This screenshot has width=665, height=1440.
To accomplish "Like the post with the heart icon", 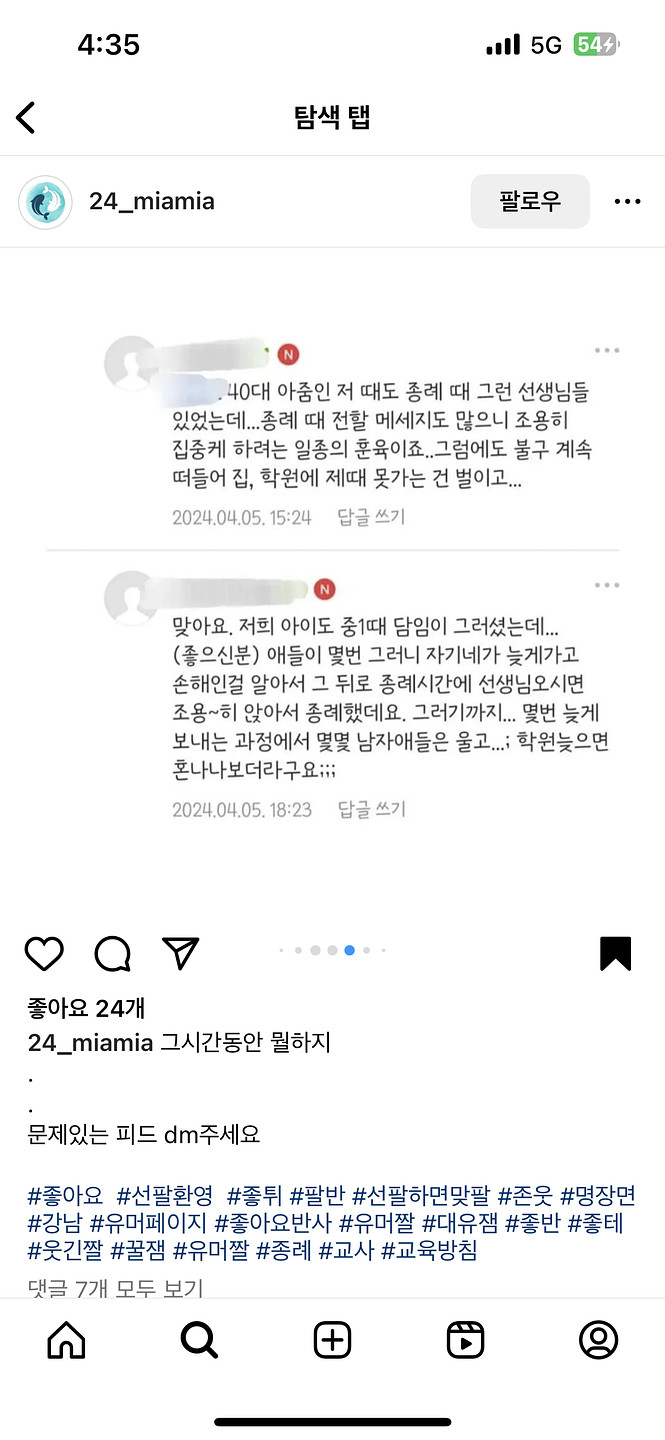I will click(x=44, y=953).
